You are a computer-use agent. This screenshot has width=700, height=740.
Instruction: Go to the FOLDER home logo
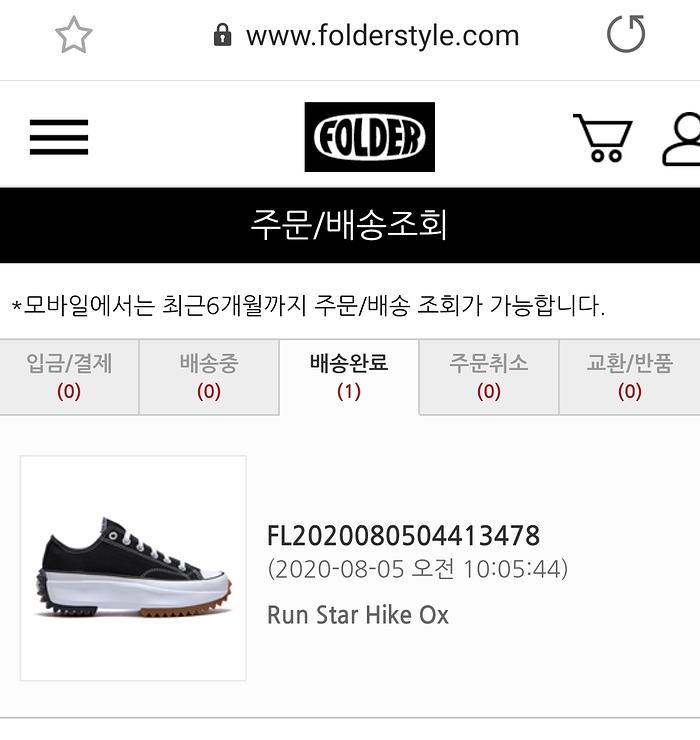(369, 137)
